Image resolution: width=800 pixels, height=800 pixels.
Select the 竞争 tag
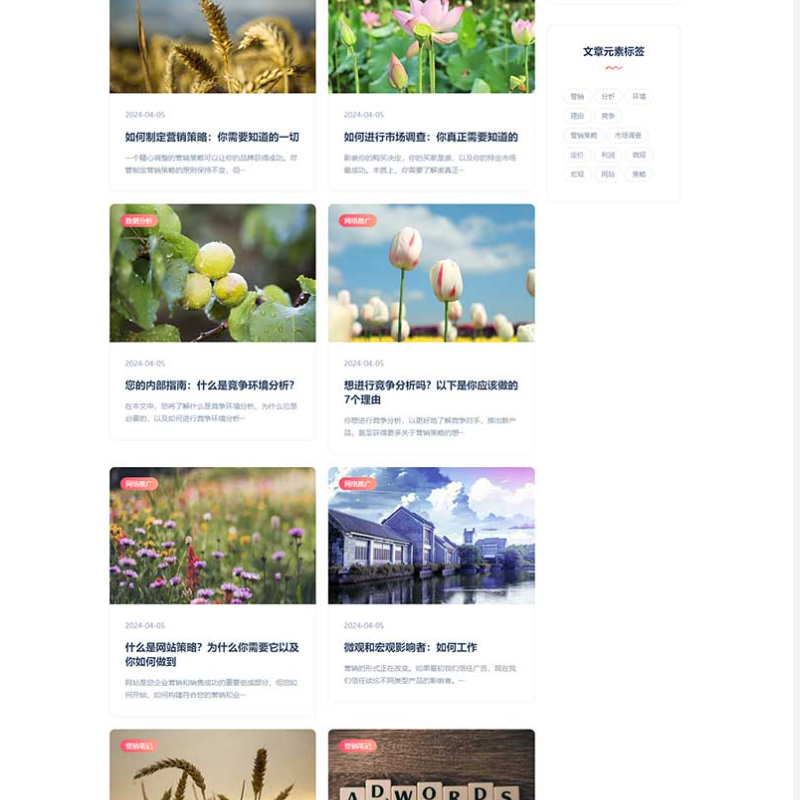[x=608, y=116]
